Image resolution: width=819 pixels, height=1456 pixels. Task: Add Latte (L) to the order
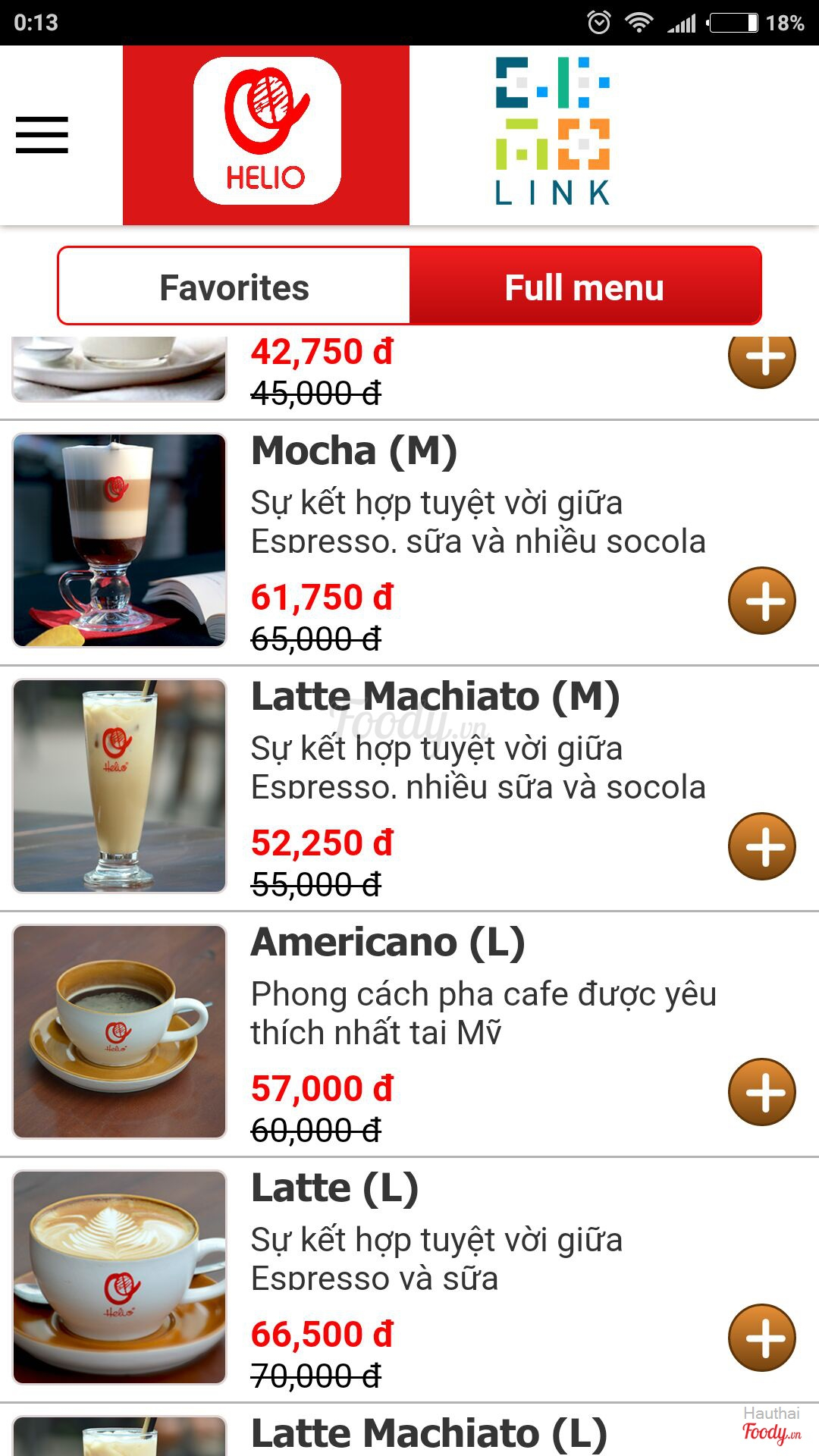point(761,1338)
